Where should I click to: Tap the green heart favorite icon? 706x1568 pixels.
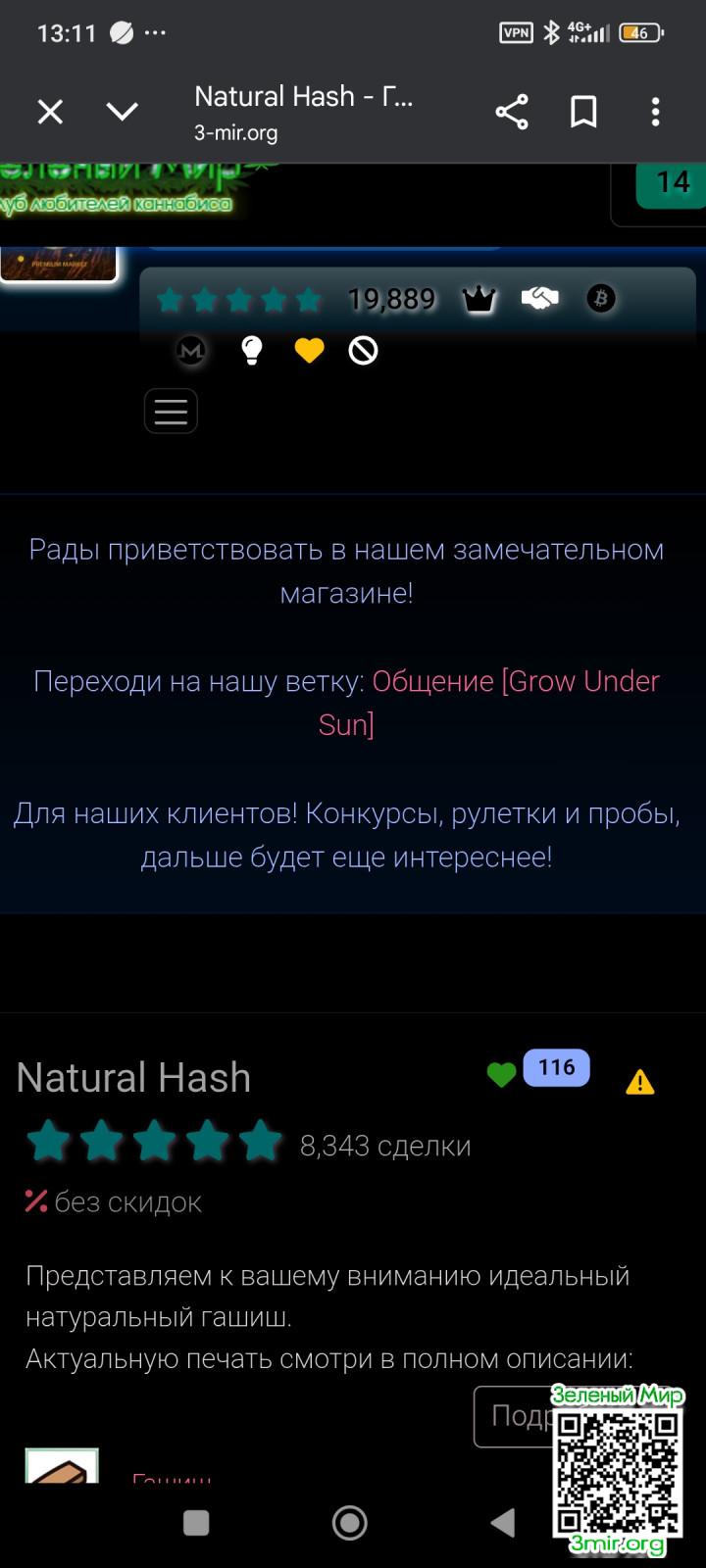[501, 1075]
